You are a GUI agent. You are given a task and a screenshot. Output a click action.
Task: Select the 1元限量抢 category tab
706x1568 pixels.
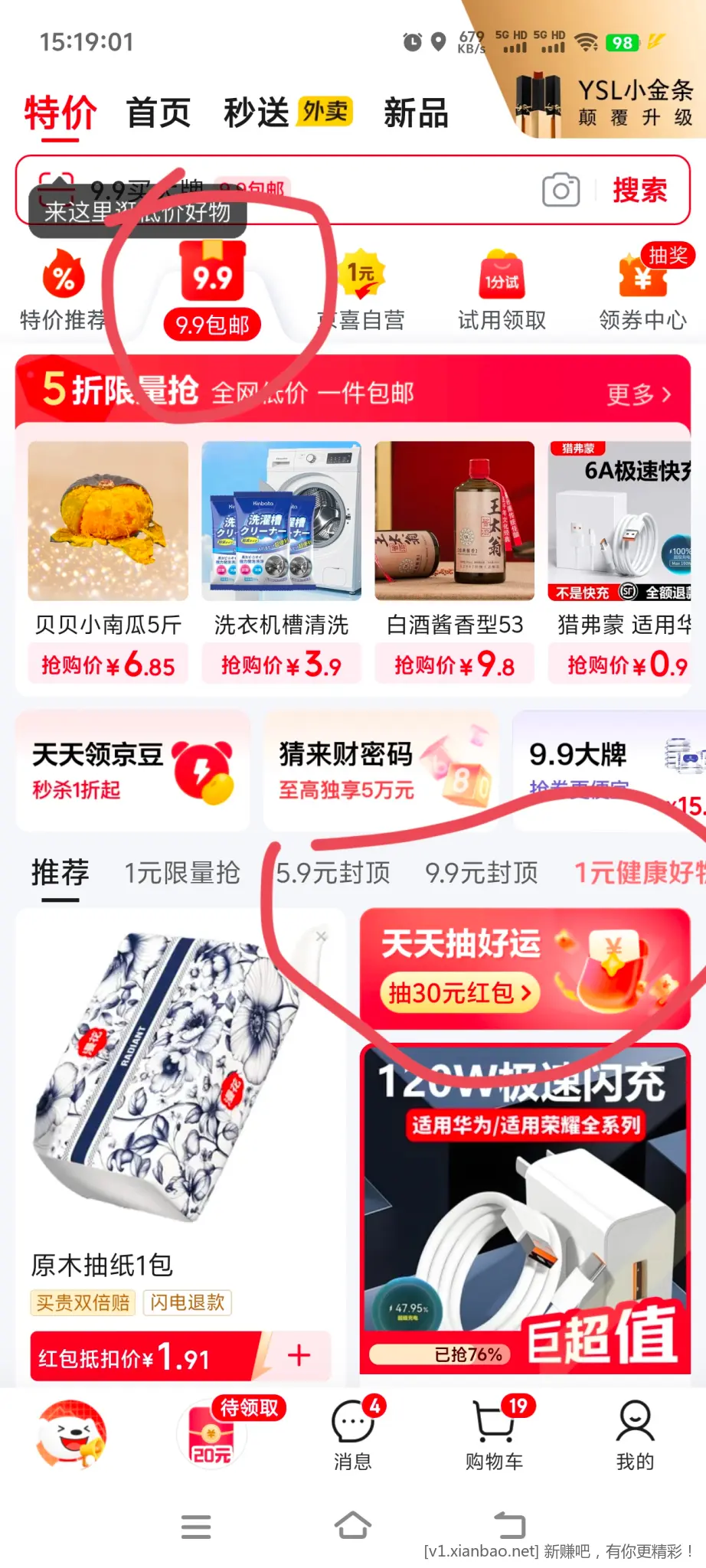click(x=182, y=873)
